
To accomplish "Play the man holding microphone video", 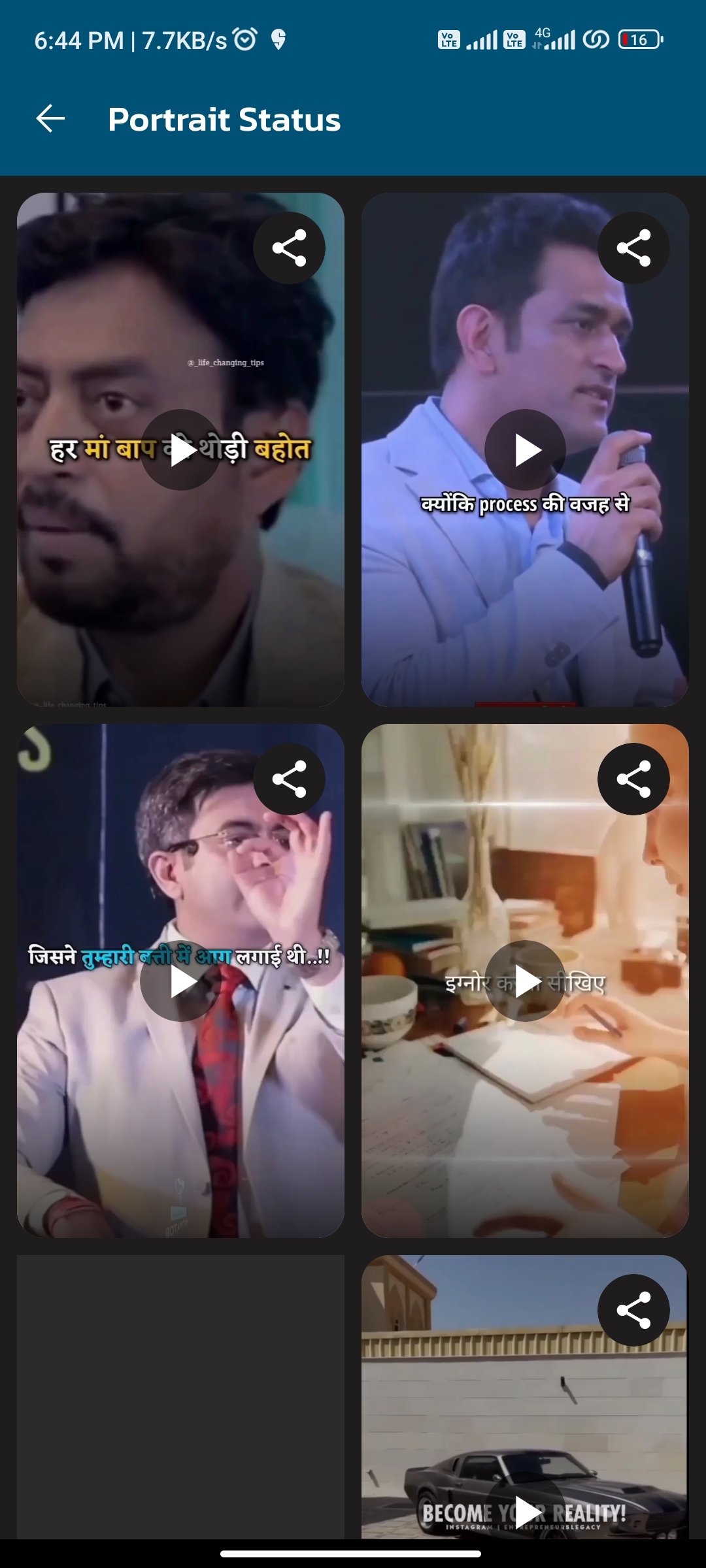I will tap(525, 450).
